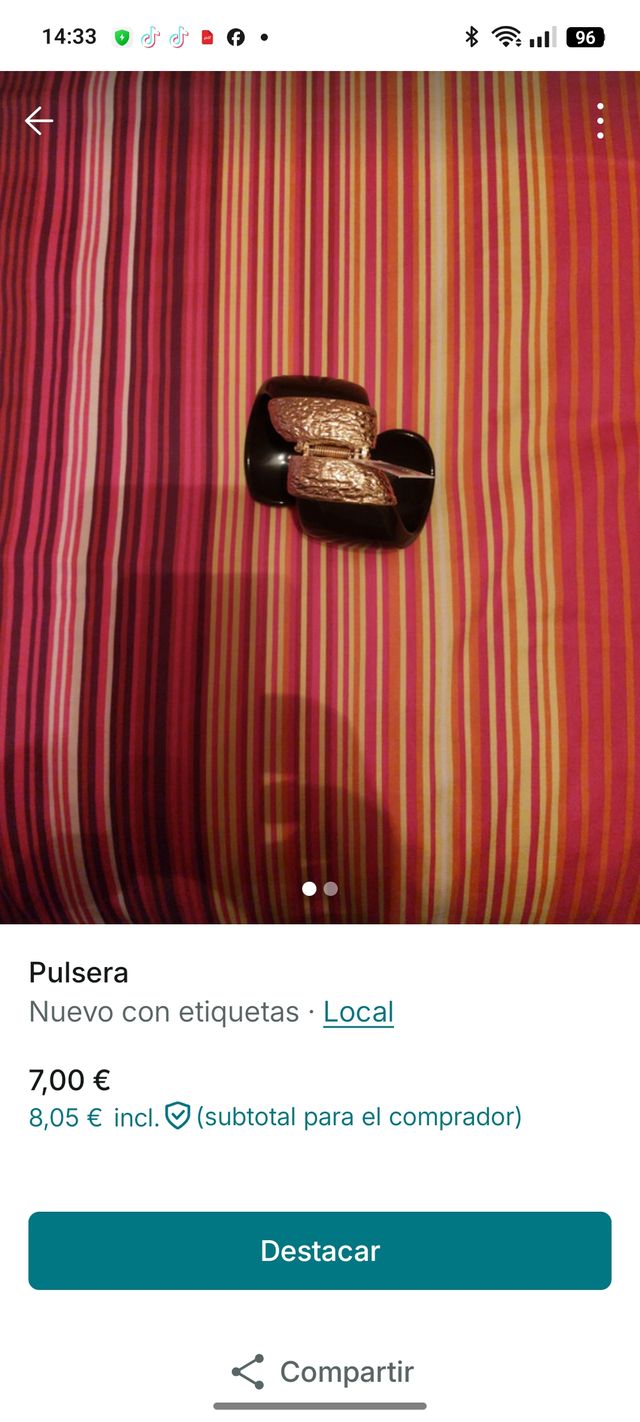Image resolution: width=640 pixels, height=1422 pixels.
Task: Share this listing via Compartir
Action: 322,1372
